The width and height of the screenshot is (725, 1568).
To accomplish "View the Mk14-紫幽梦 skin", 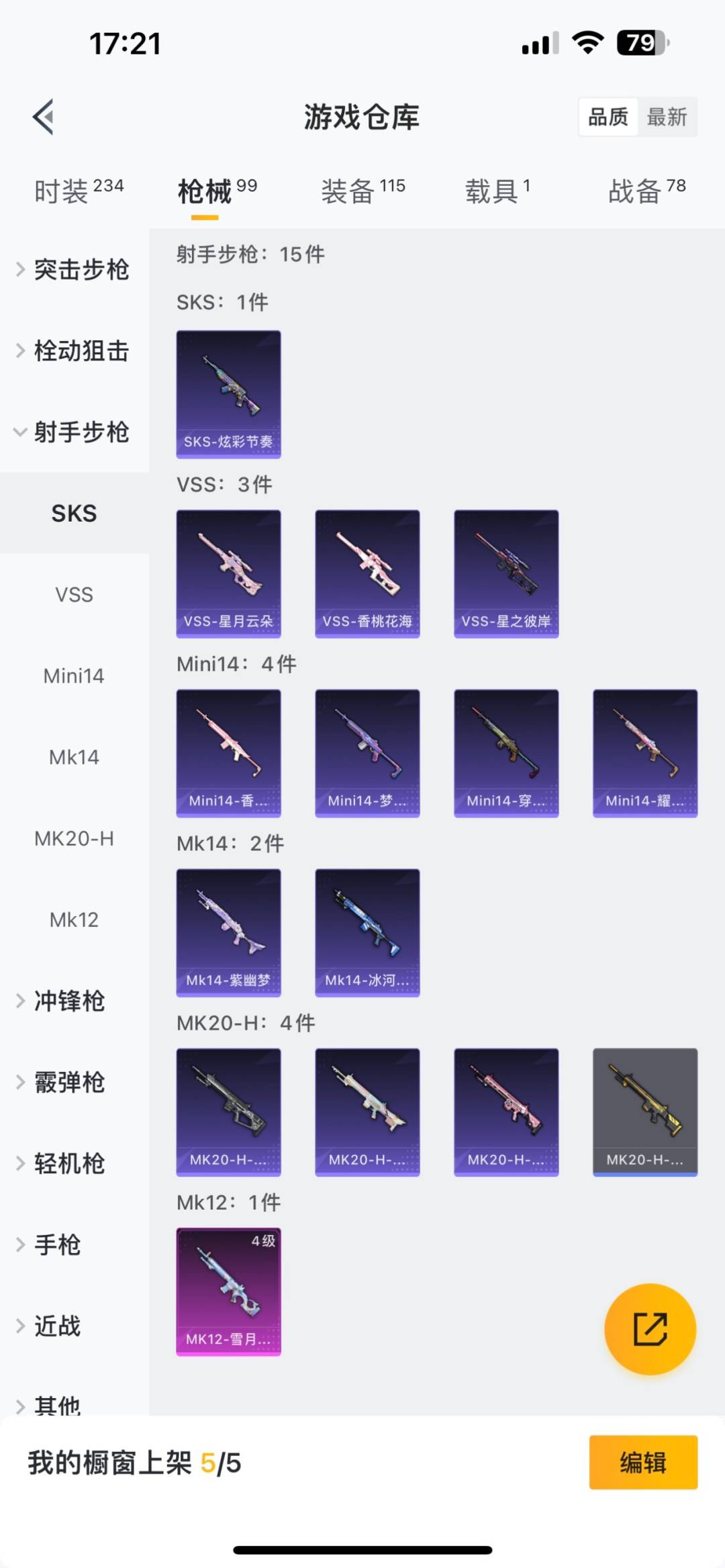I will (x=228, y=932).
